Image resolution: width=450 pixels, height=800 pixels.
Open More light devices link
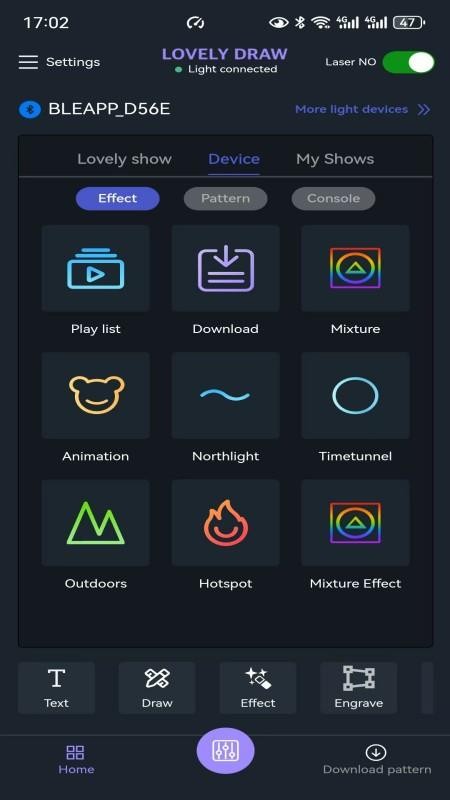coord(363,109)
